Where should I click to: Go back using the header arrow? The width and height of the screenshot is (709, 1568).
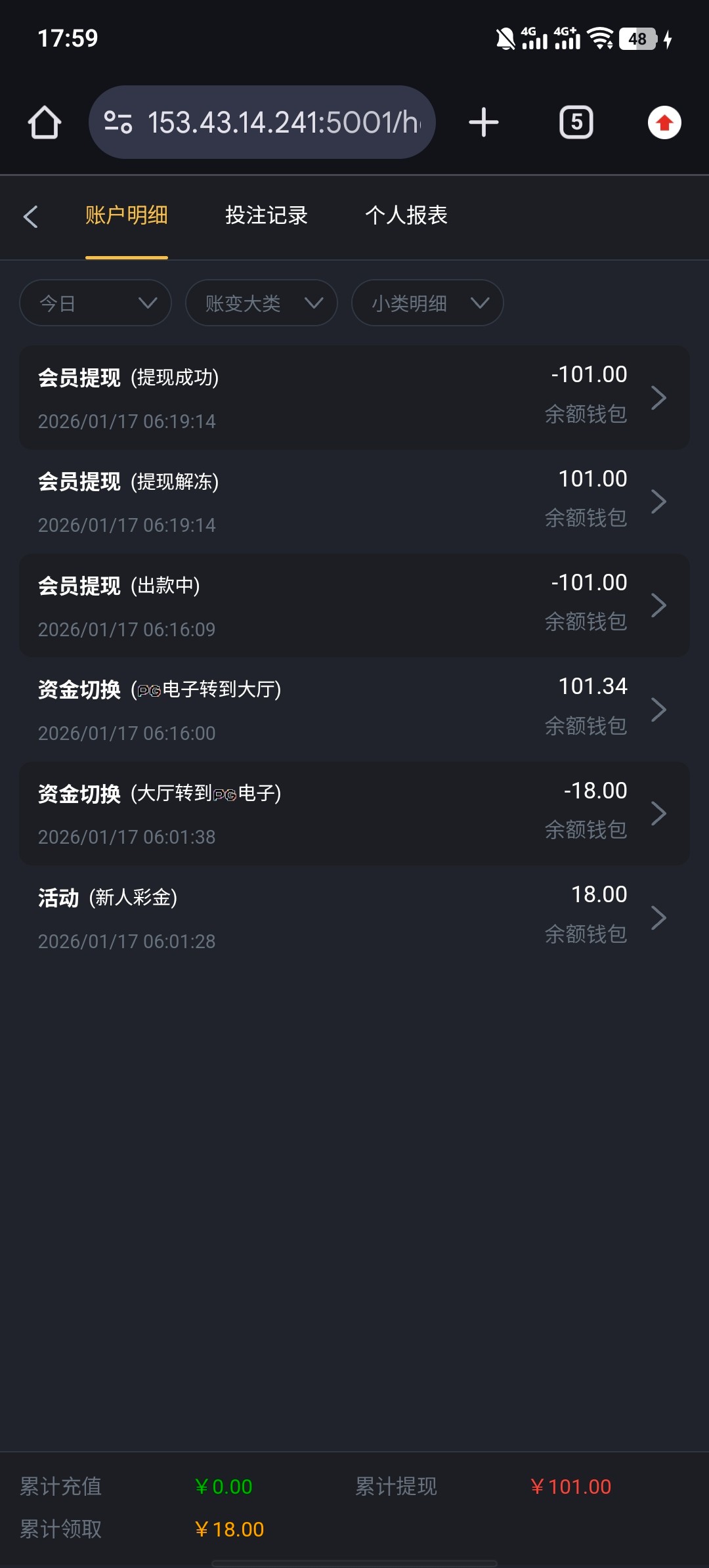[x=31, y=216]
